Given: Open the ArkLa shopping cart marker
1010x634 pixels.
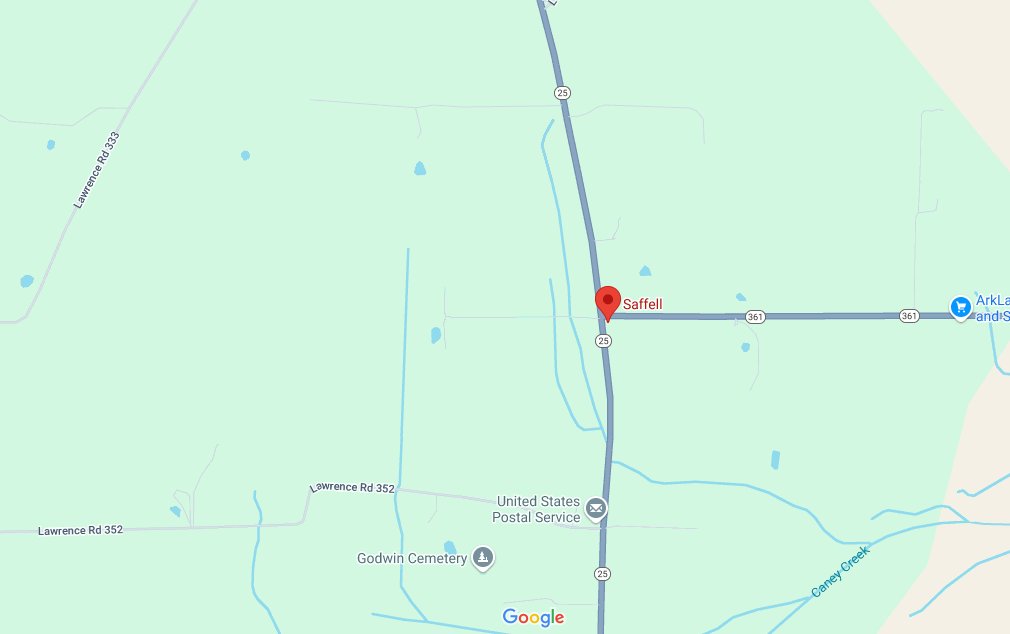Looking at the screenshot, I should [x=961, y=307].
